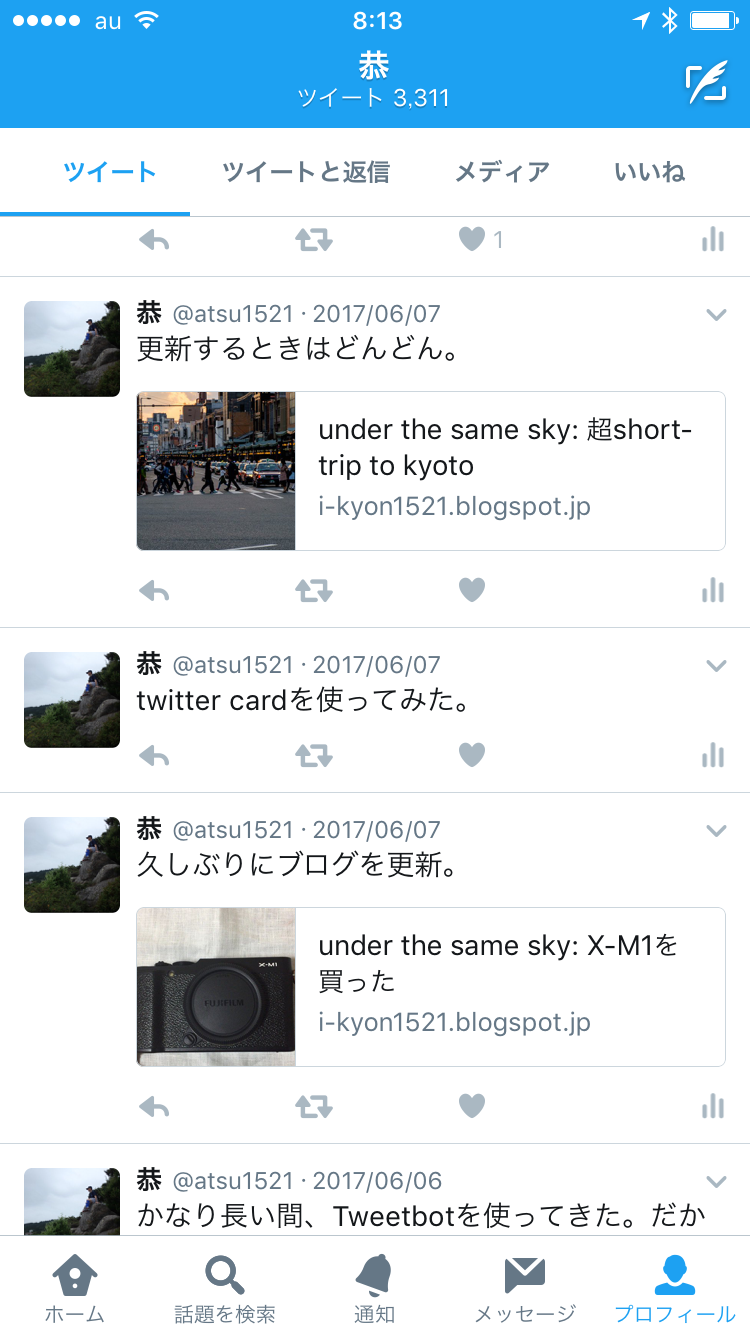Switch to the メディア tab
The height and width of the screenshot is (1334, 750).
[x=502, y=172]
